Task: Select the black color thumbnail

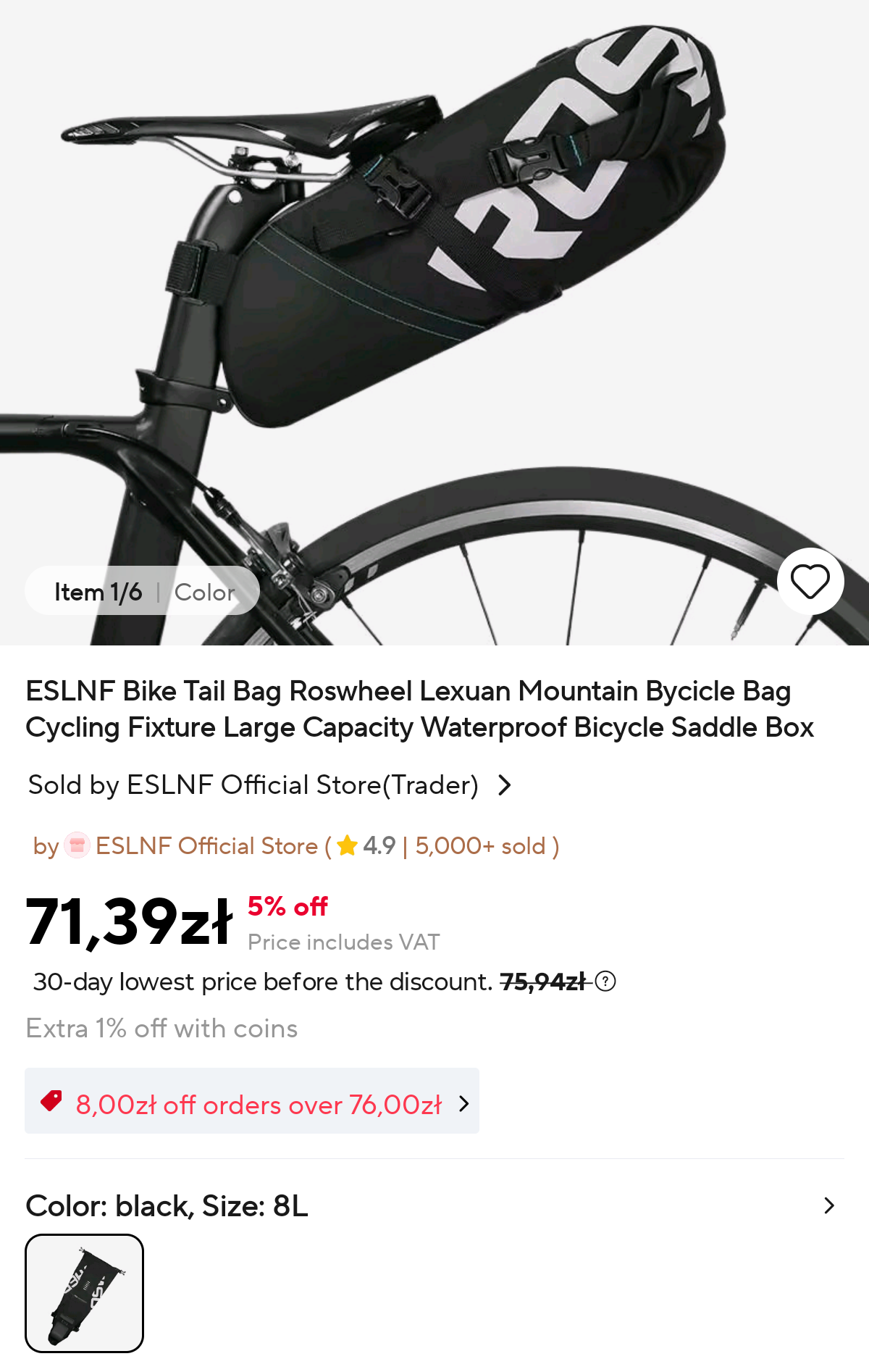Action: tap(85, 1293)
